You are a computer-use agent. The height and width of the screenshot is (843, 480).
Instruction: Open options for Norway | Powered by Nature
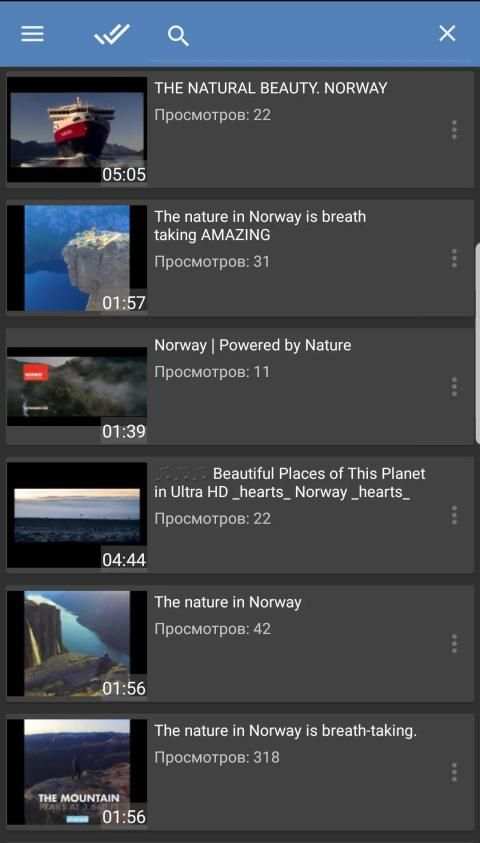[454, 387]
